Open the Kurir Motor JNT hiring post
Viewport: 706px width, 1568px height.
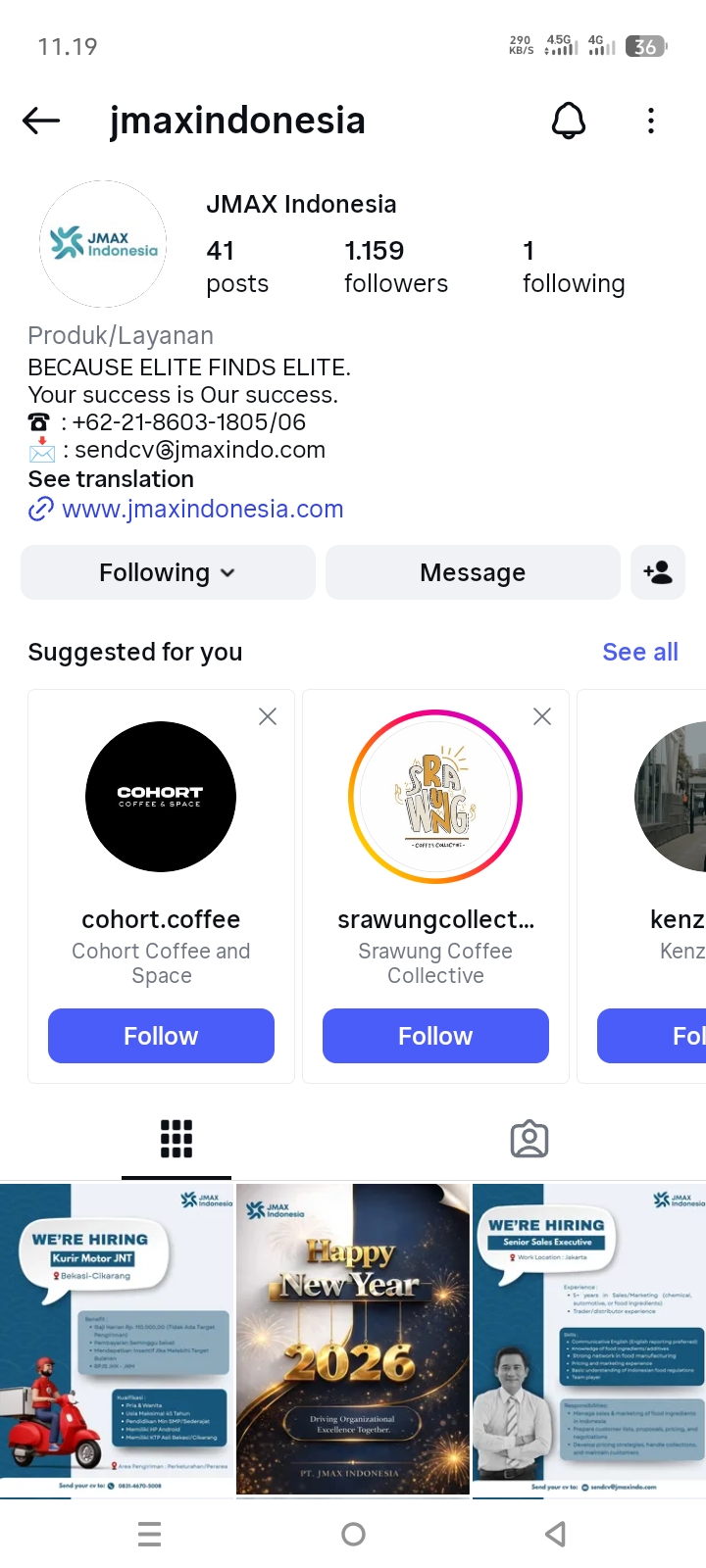[117, 1339]
